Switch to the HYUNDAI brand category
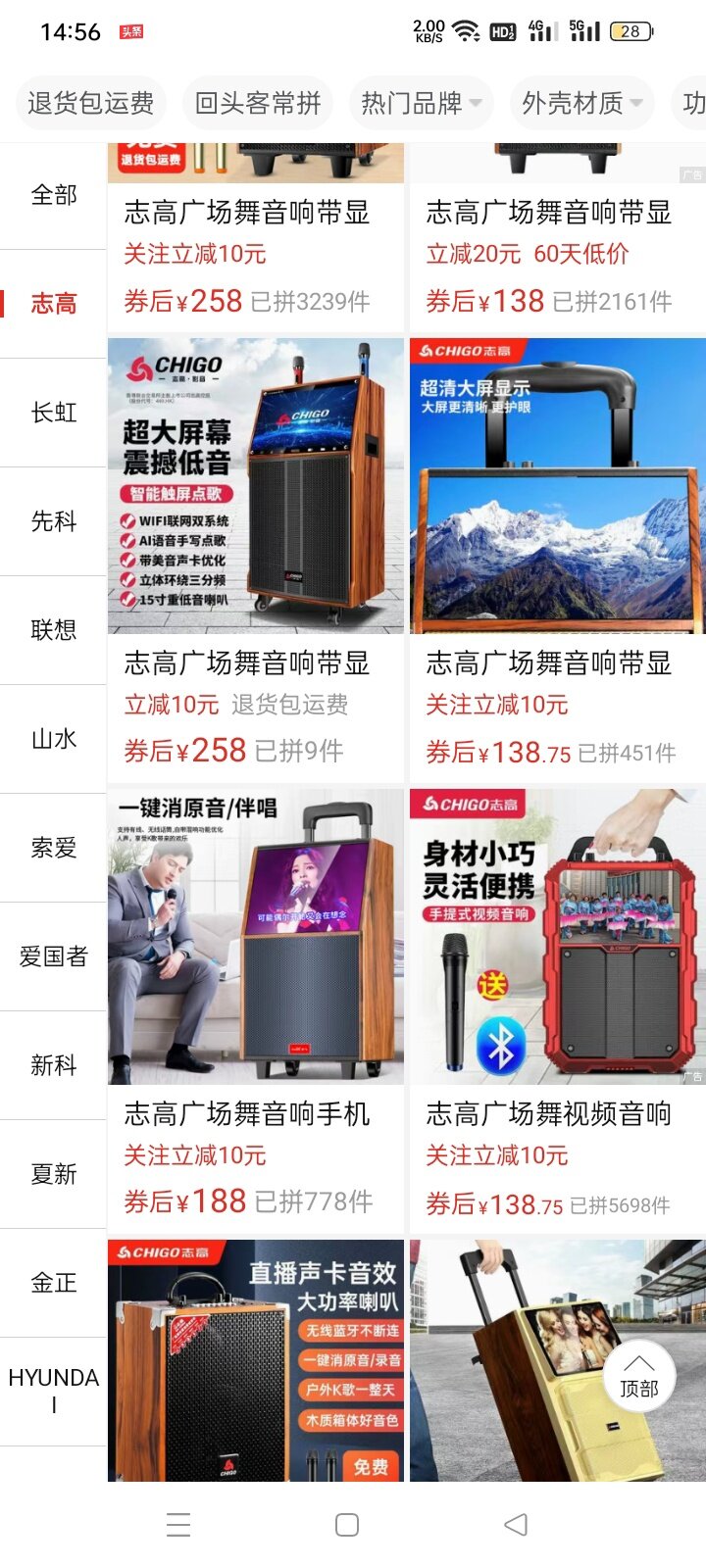Screen dimensions: 706x1568 coord(54,1390)
